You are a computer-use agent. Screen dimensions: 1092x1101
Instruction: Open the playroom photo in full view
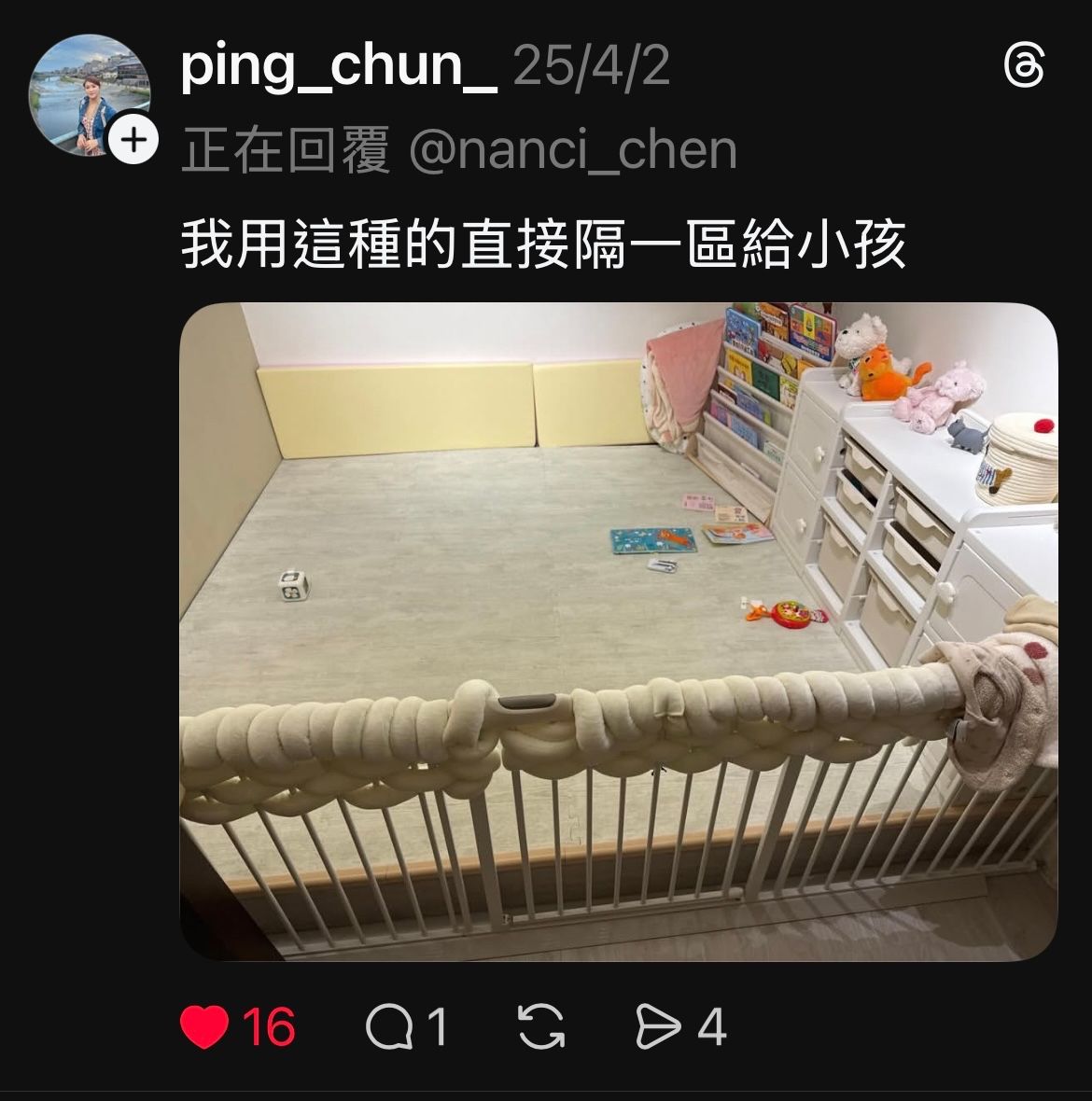click(619, 632)
